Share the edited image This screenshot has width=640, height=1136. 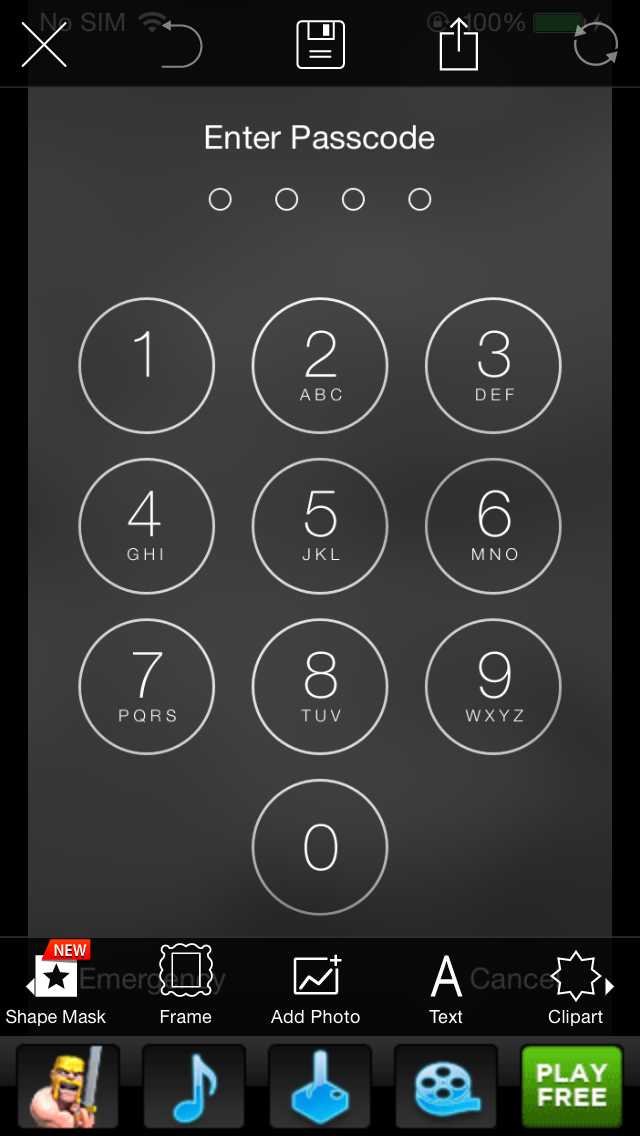click(x=459, y=46)
